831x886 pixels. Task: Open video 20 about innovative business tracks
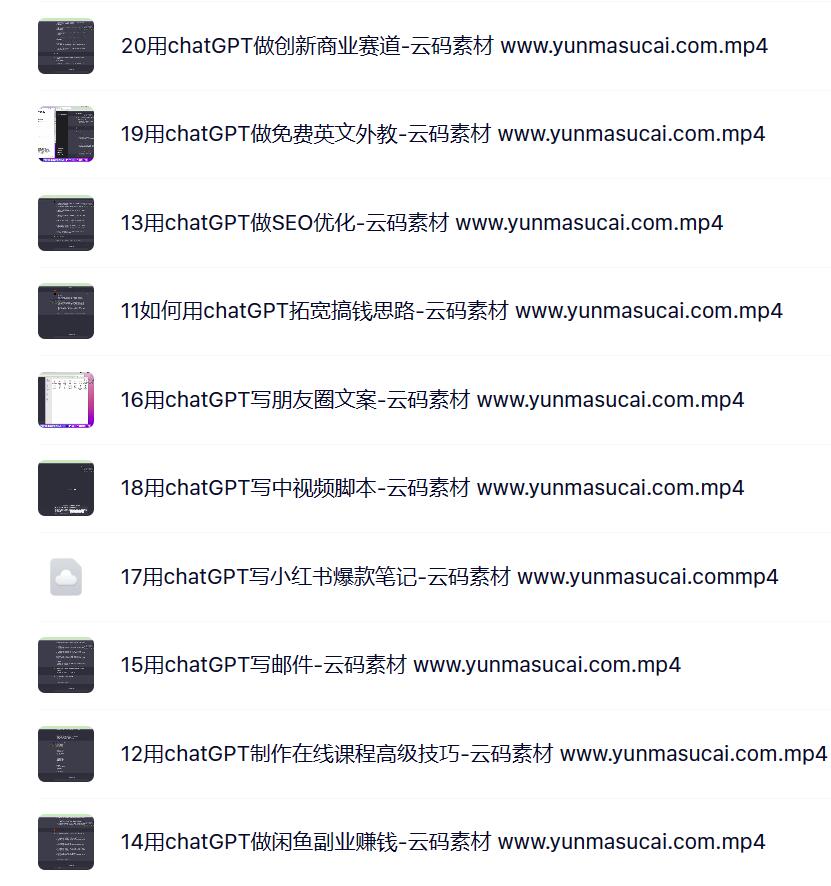tap(443, 46)
